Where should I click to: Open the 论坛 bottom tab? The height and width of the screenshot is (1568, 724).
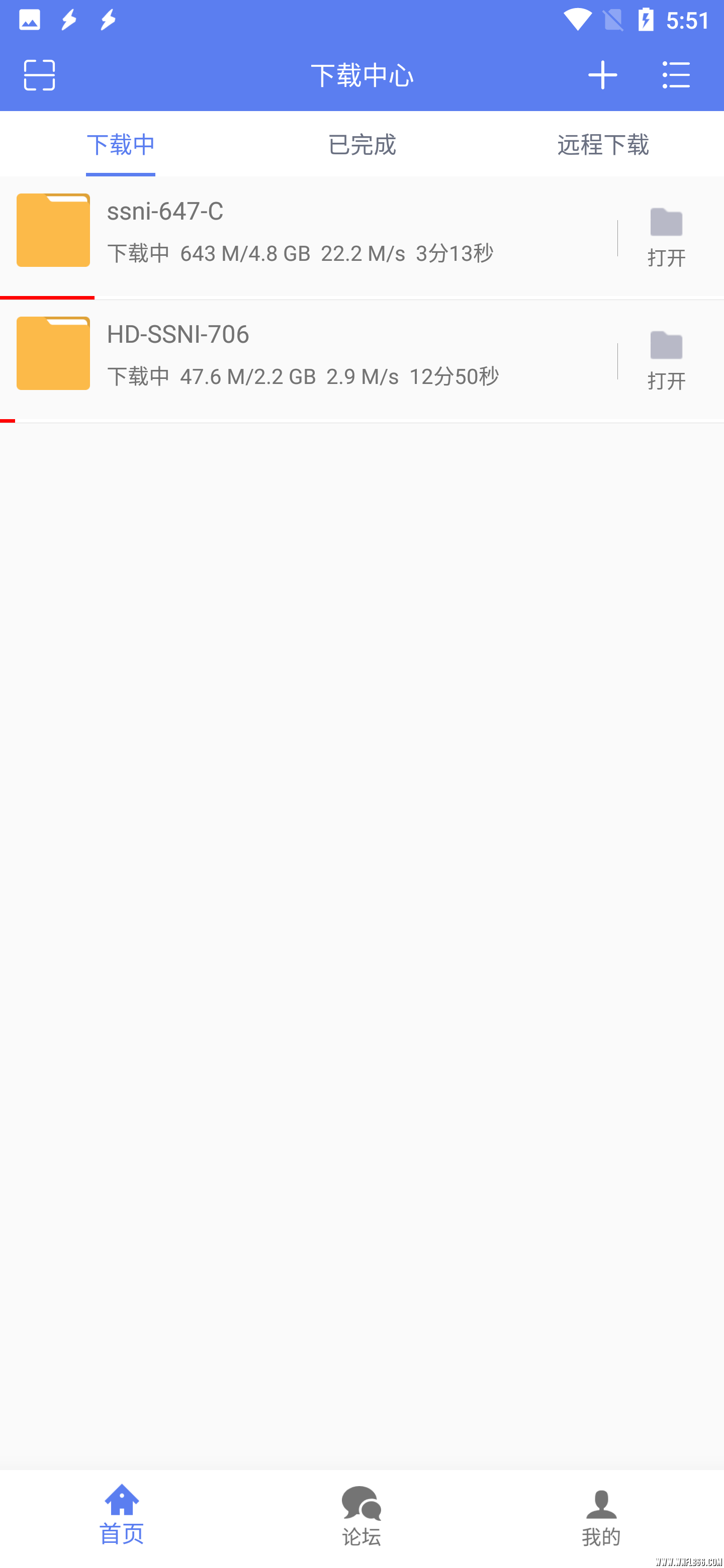pyautogui.click(x=361, y=1516)
